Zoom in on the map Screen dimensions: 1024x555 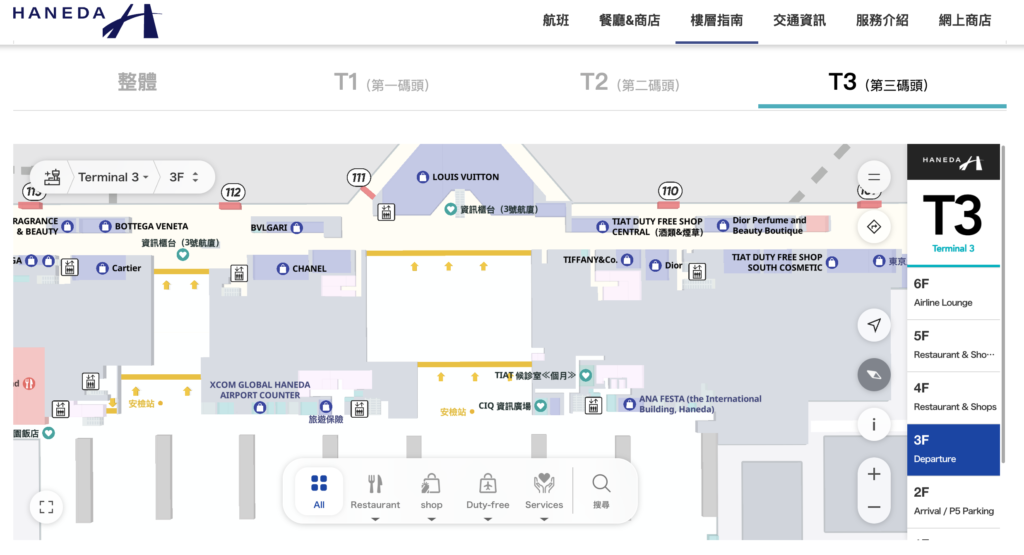click(x=874, y=474)
